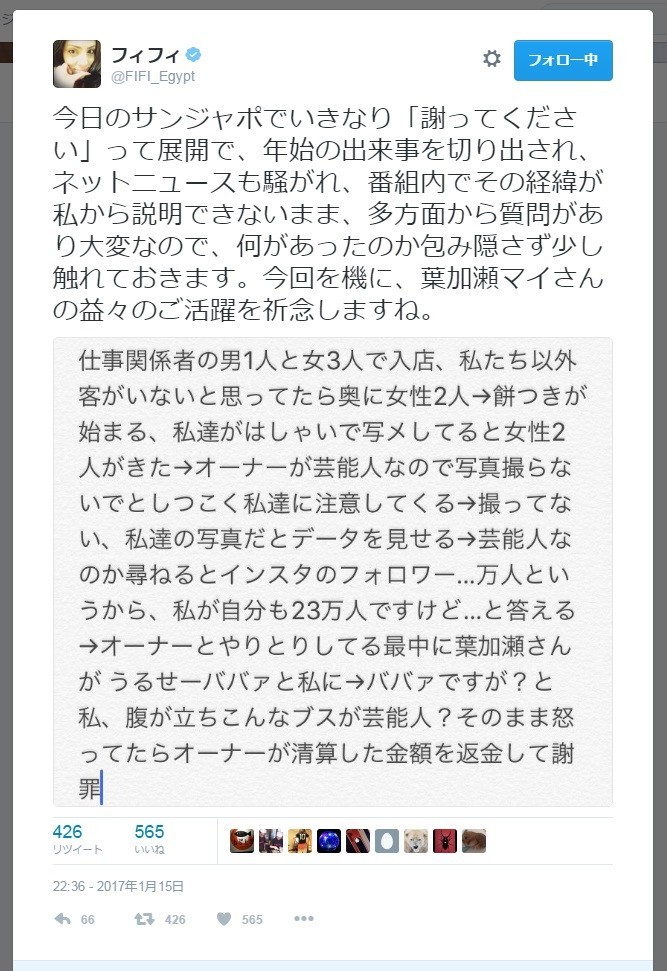The width and height of the screenshot is (667, 971).
Task: Reply to this tweet
Action: coord(62,919)
